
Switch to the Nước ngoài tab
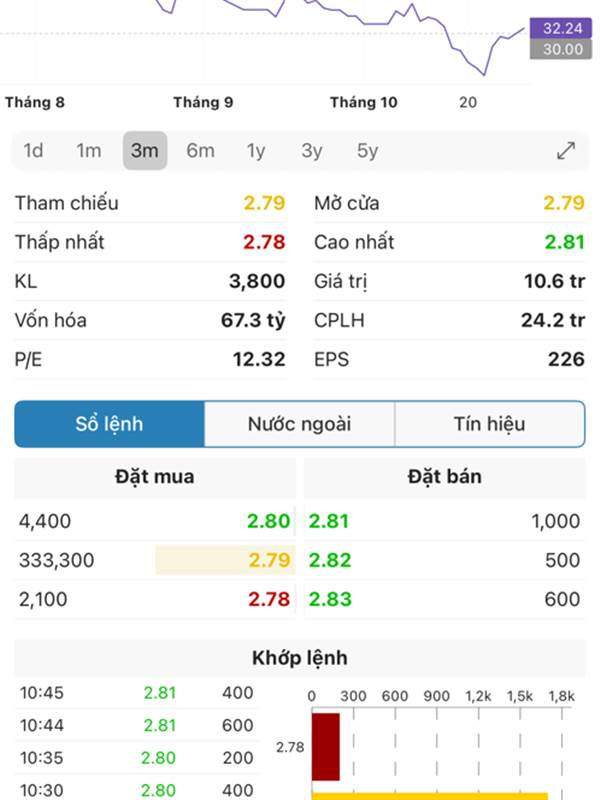point(299,424)
